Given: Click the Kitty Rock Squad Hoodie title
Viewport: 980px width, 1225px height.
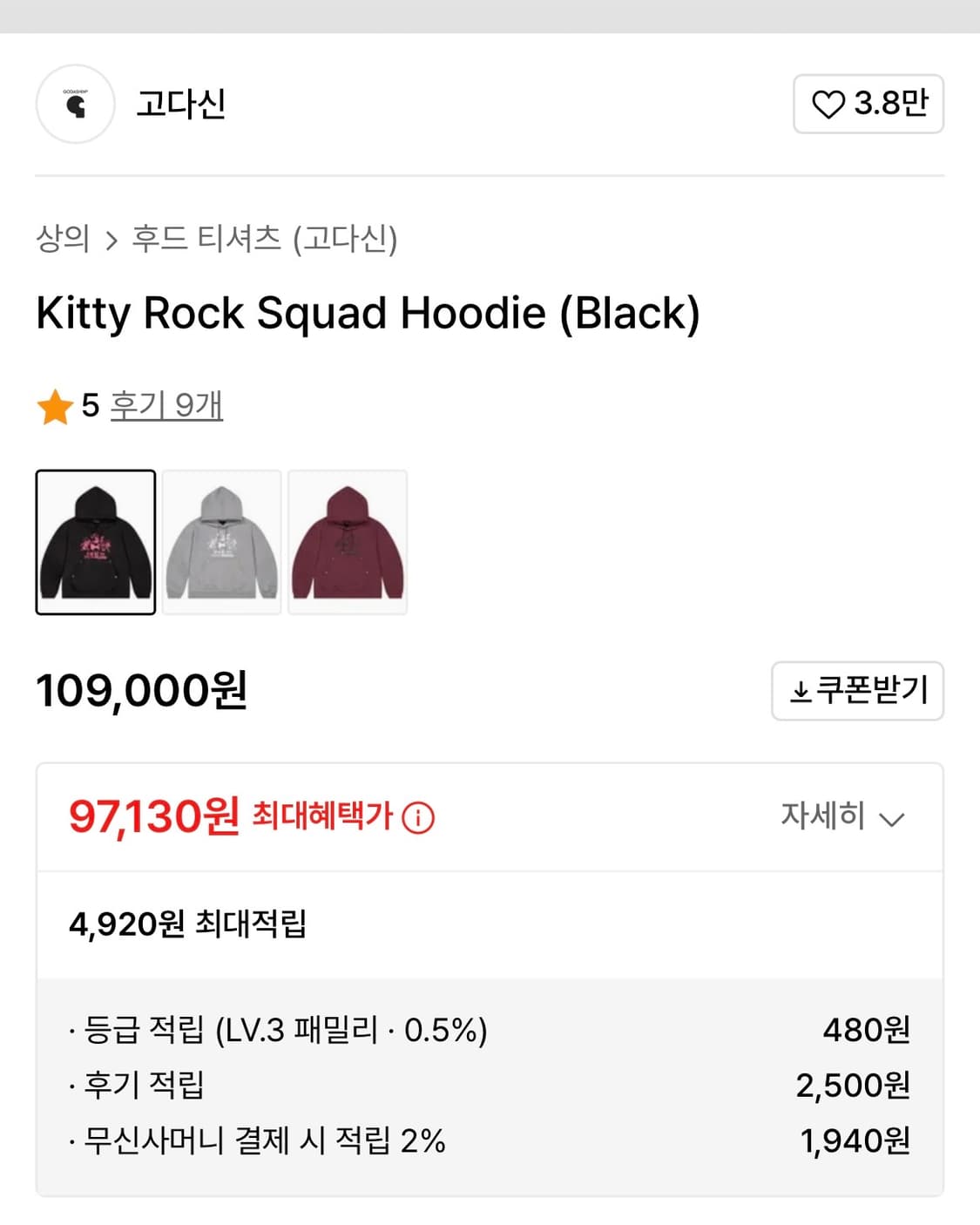Looking at the screenshot, I should pos(366,313).
